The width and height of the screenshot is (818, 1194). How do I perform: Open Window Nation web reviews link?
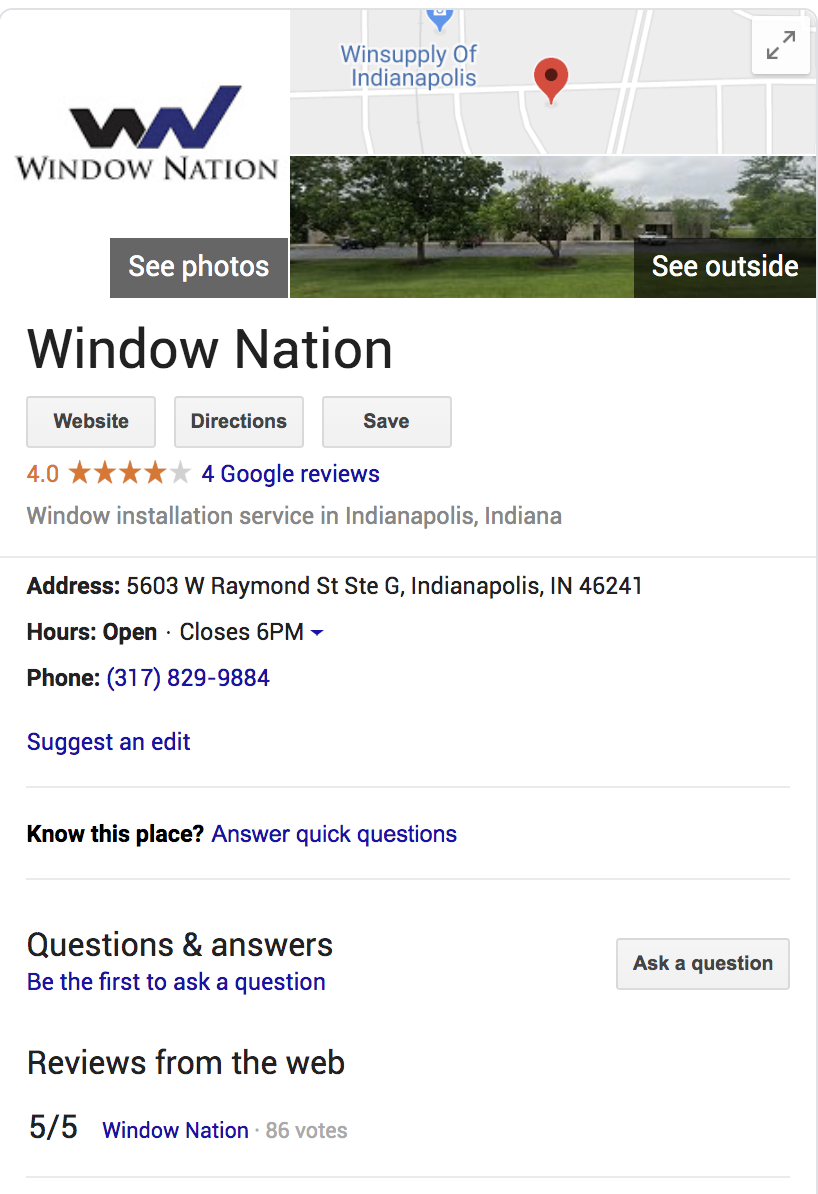tap(175, 1131)
